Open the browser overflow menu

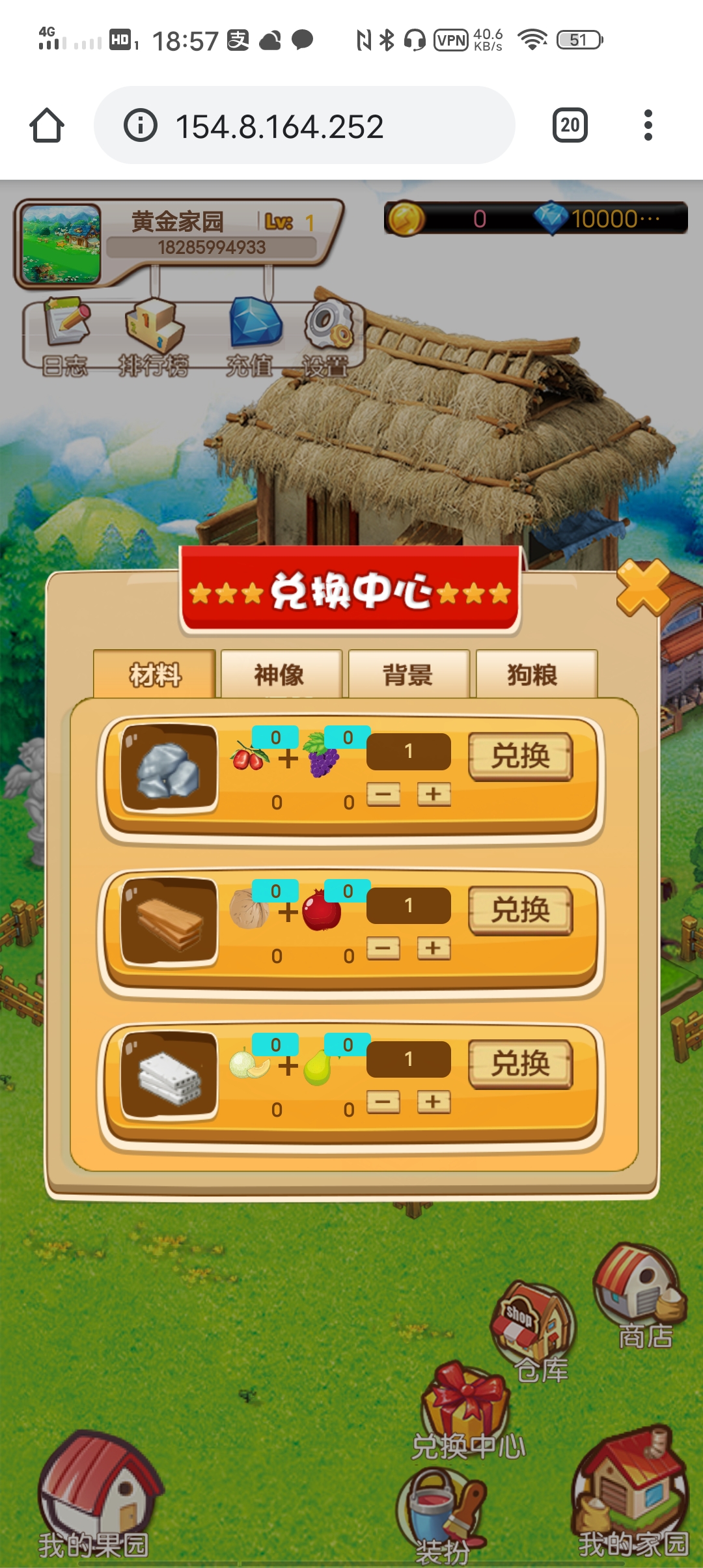click(x=648, y=125)
